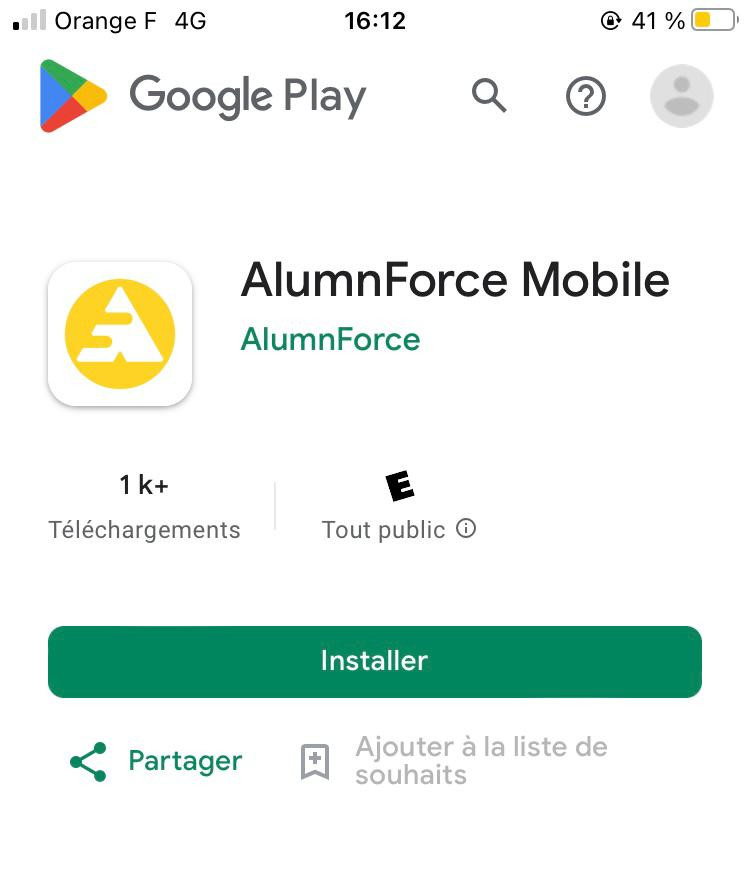Install AlumnForce Mobile
Image resolution: width=750 pixels, height=870 pixels.
click(x=374, y=661)
